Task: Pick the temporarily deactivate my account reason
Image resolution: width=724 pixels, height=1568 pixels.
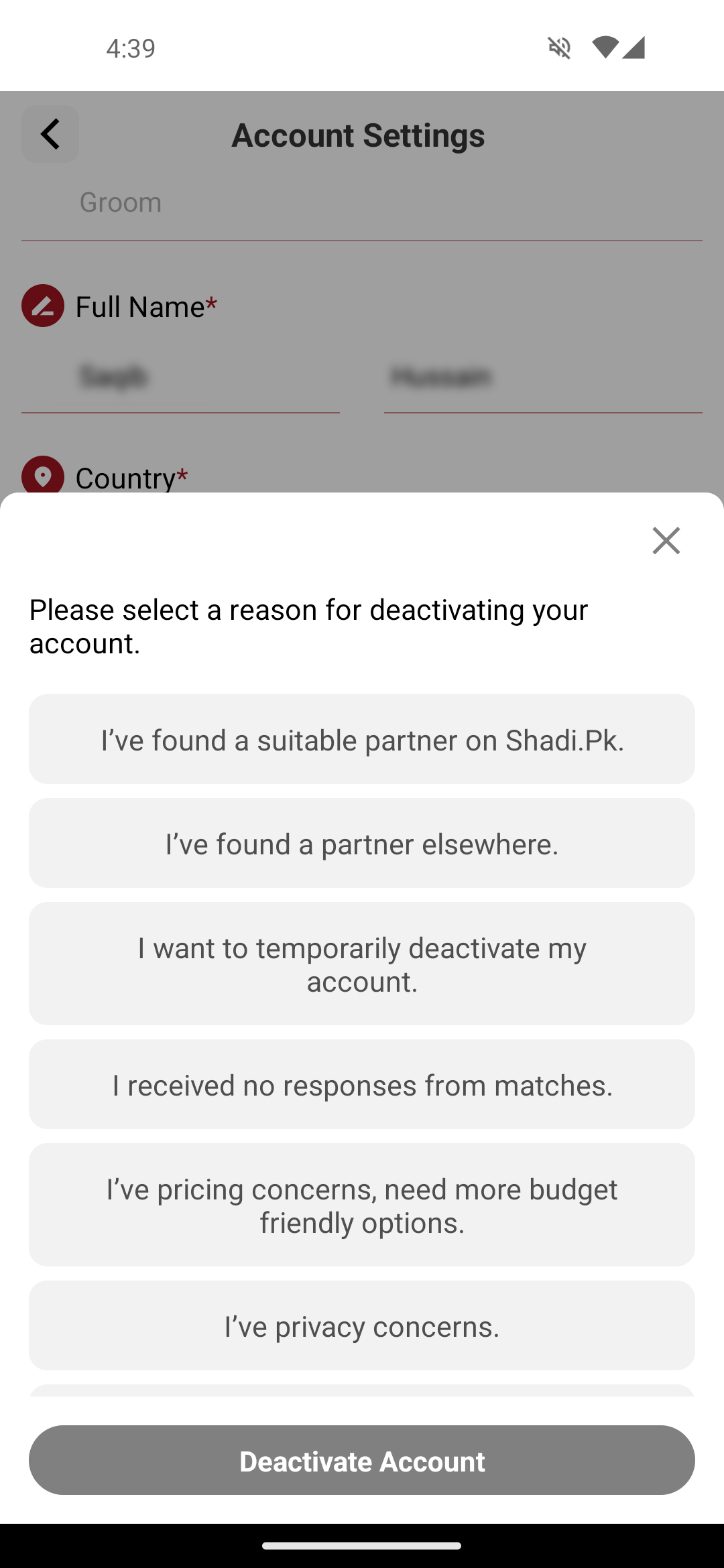Action: coord(362,964)
